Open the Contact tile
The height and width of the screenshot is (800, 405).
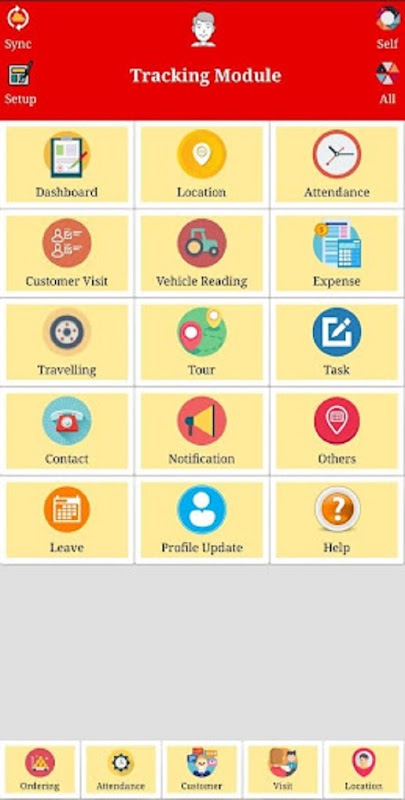(x=67, y=431)
